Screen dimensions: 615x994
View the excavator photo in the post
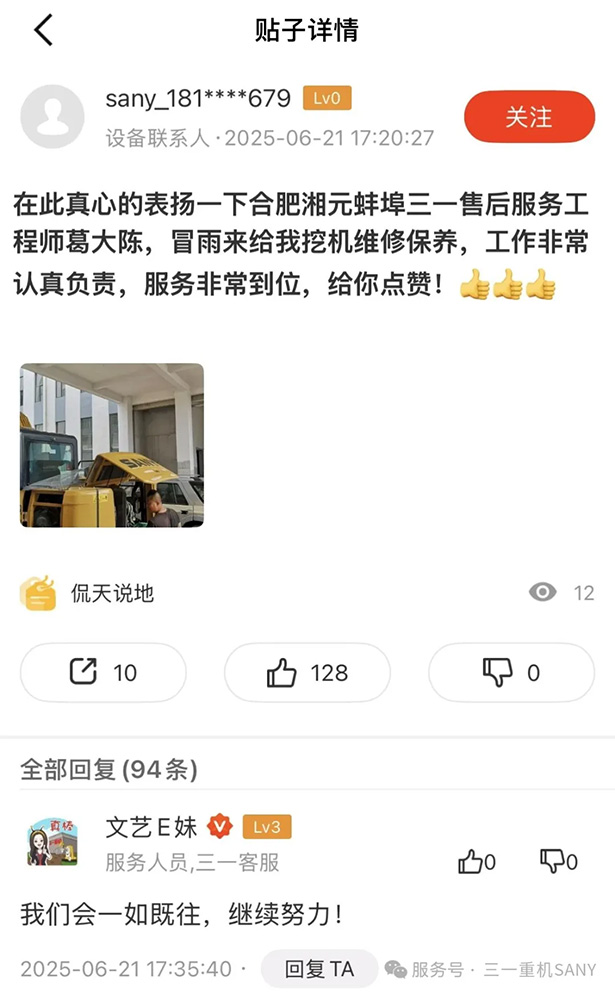(112, 445)
